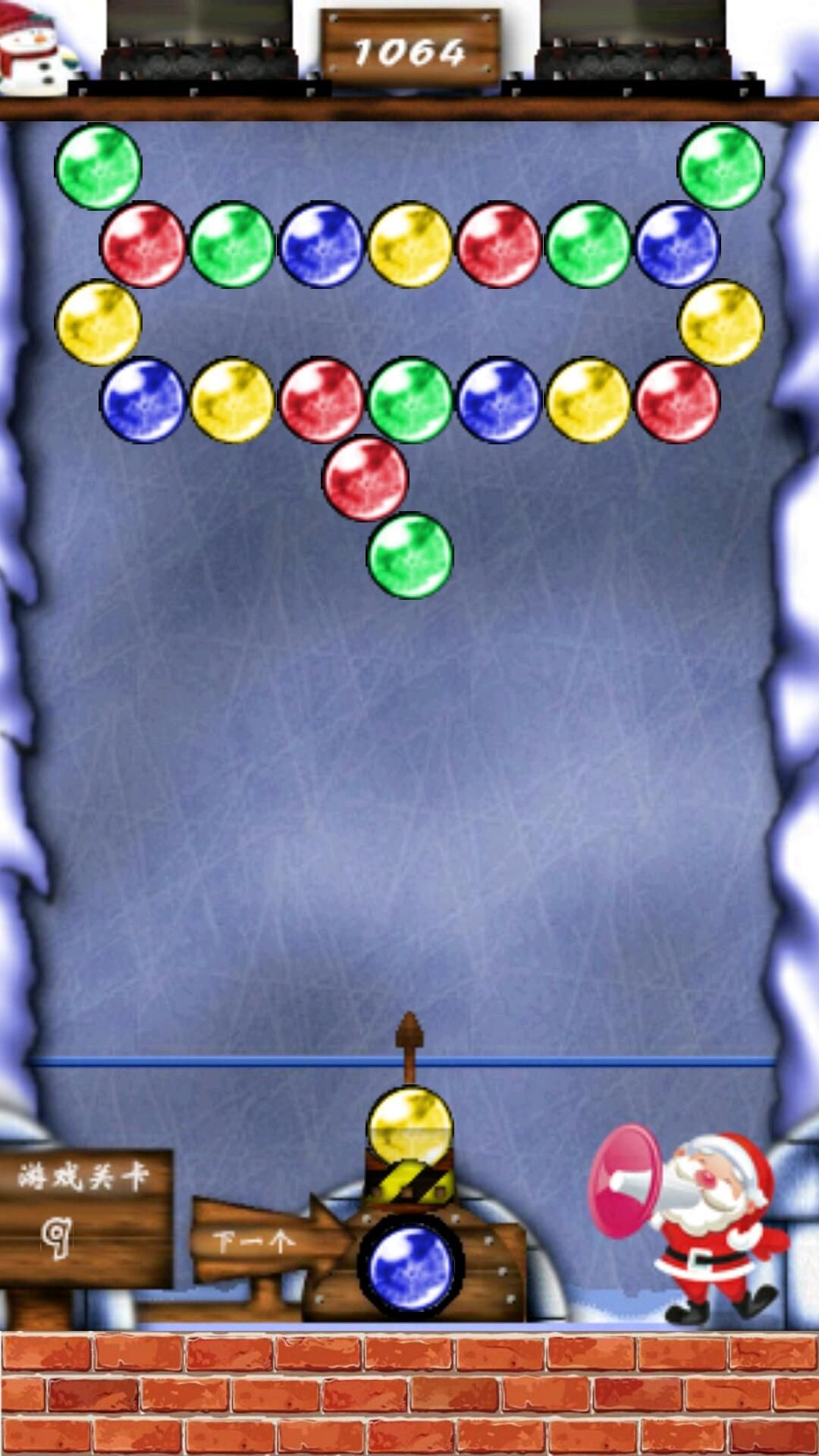The height and width of the screenshot is (1456, 819).
Task: Tap Santa's megaphone to toggle sound
Action: (x=626, y=1180)
